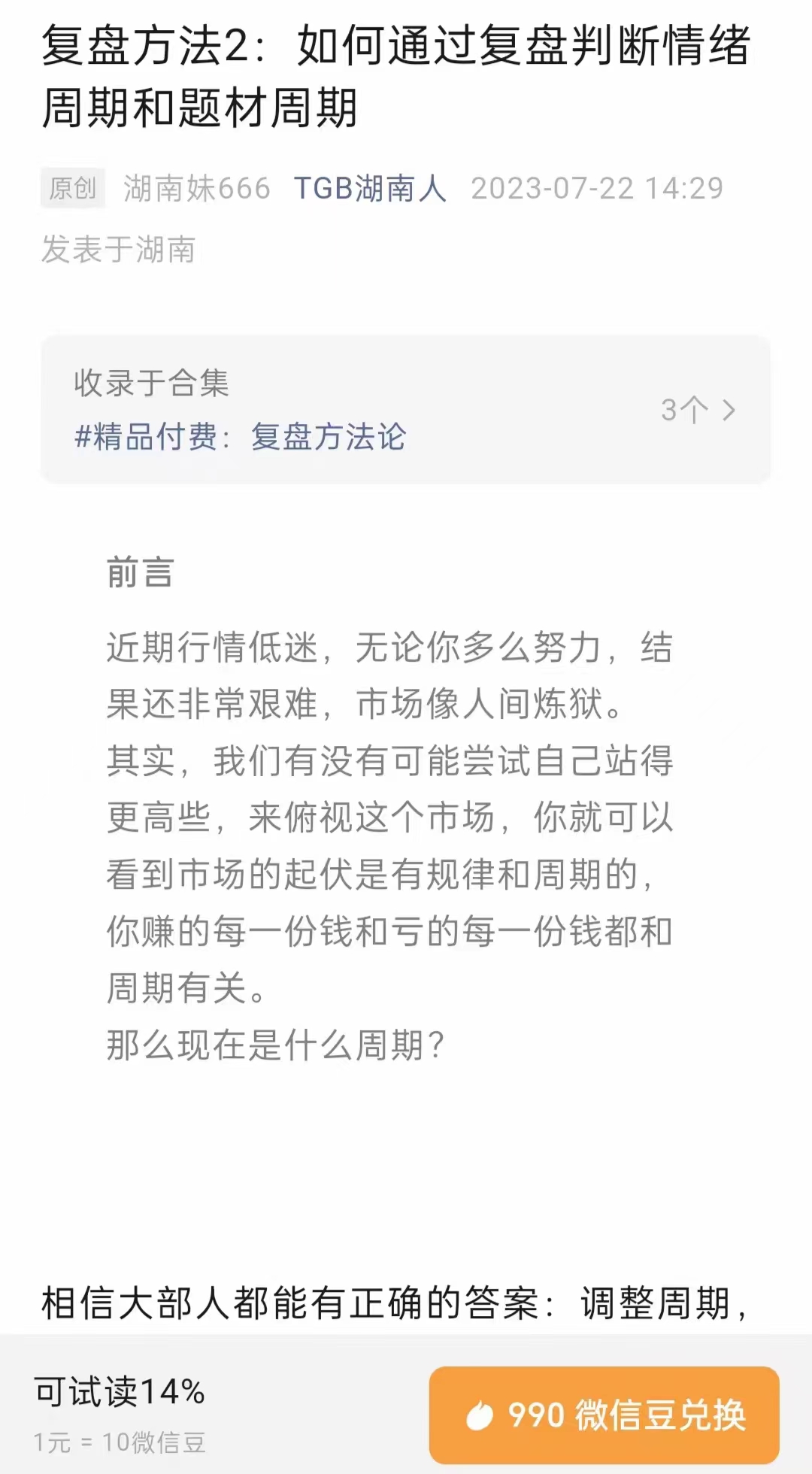Tap the 990 微信豆兑换 button
Image resolution: width=812 pixels, height=1474 pixels.
click(604, 1415)
